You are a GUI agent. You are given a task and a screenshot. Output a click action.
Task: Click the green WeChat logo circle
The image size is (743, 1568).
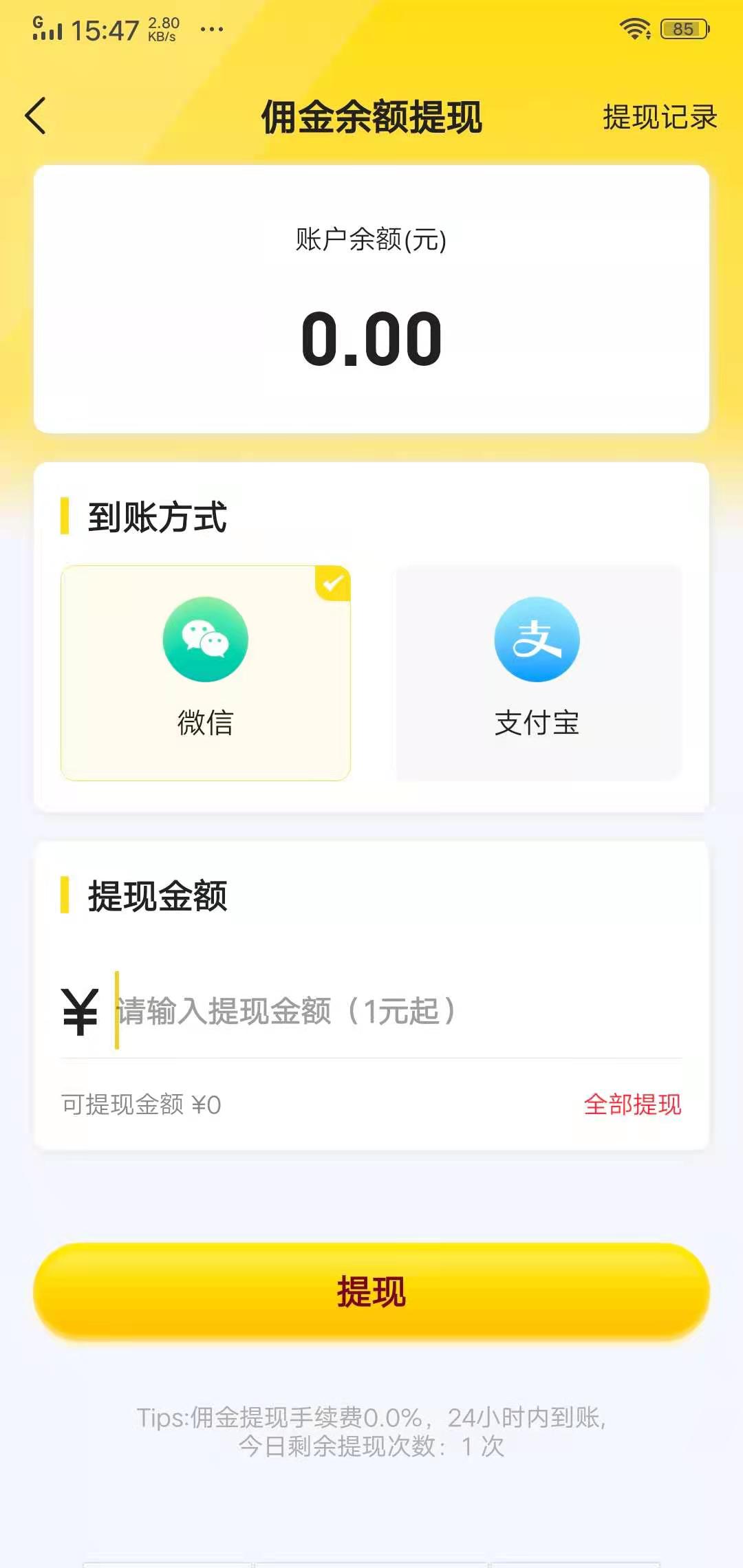(204, 639)
